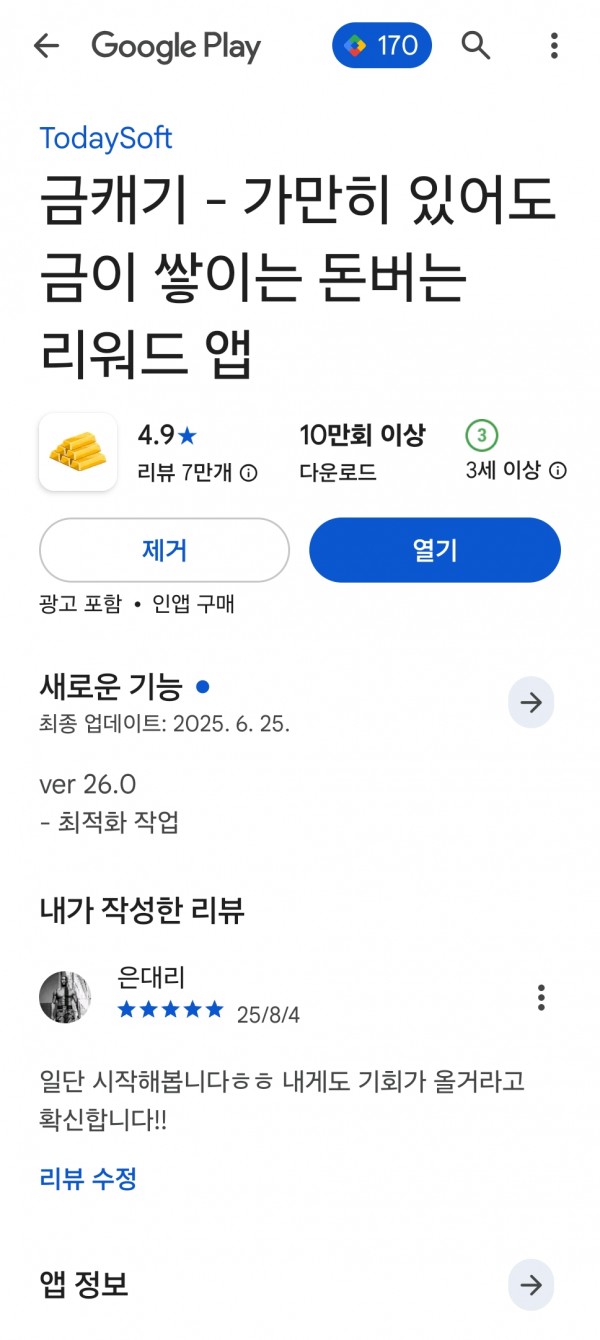Open the overflow menu on 은대리's review
Viewport: 600px width, 1340px height.
(541, 997)
